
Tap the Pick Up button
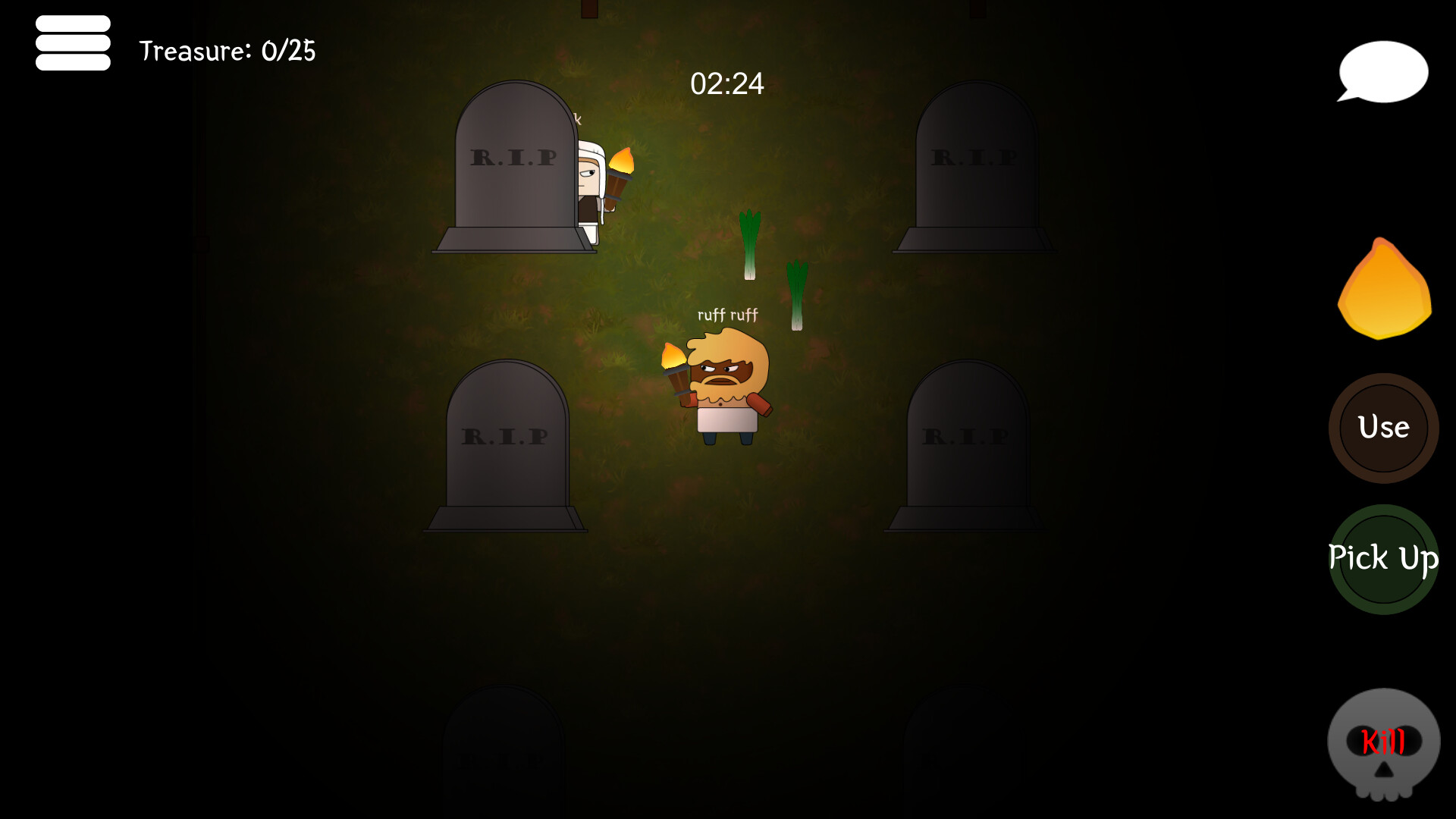coord(1383,560)
